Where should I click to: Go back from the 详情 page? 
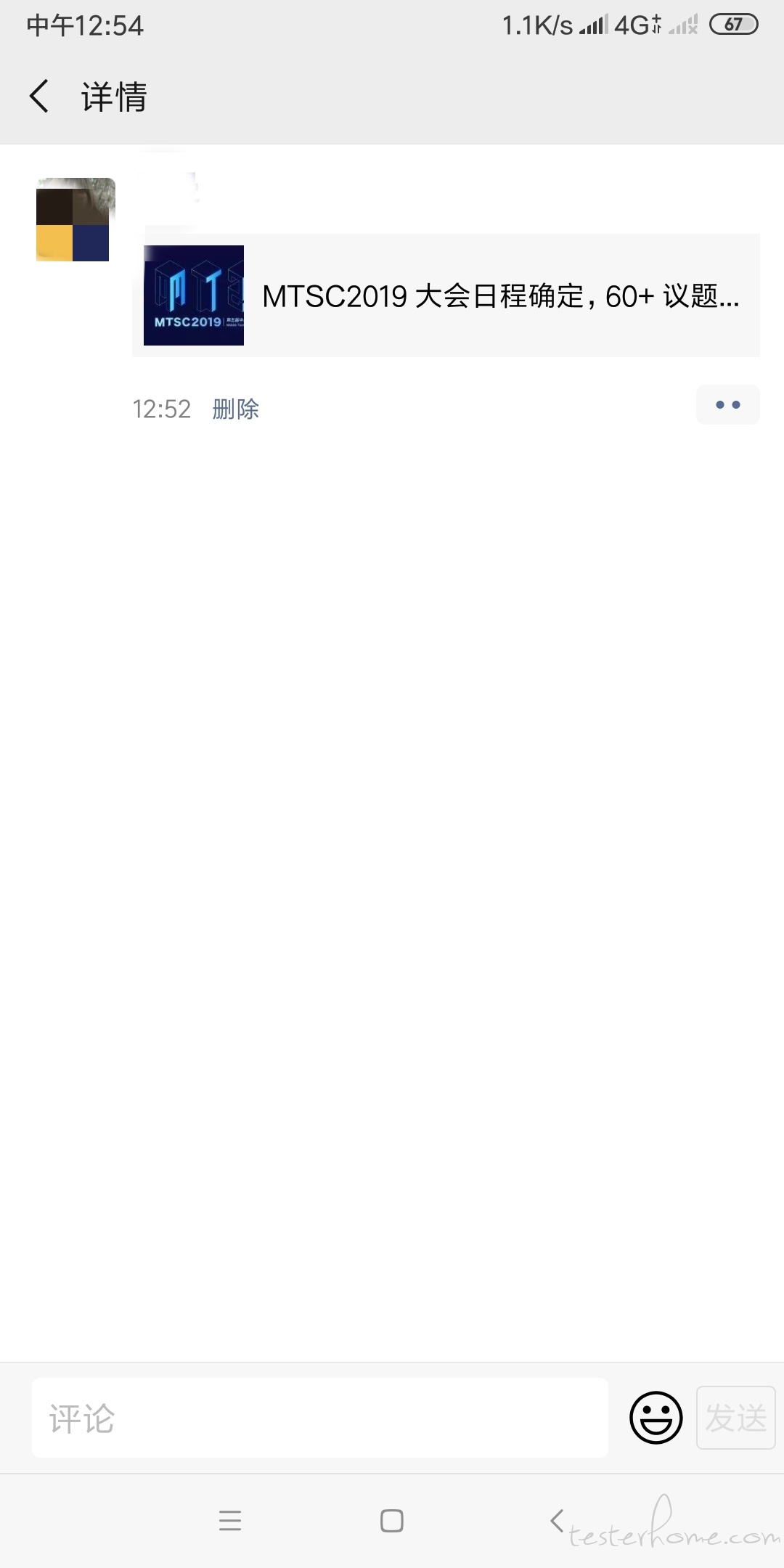click(x=39, y=96)
